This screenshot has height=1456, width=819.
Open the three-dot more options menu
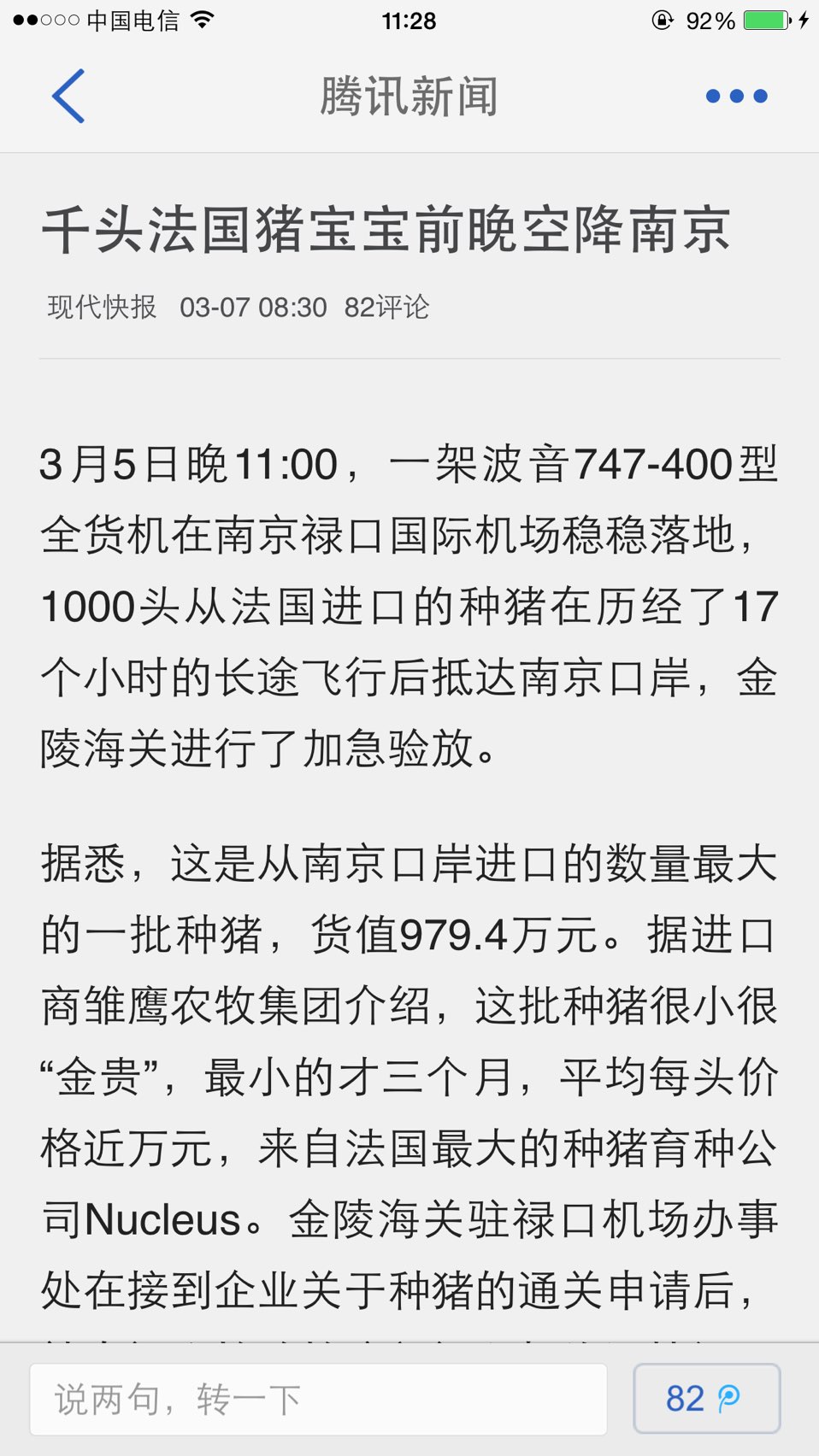pos(736,96)
